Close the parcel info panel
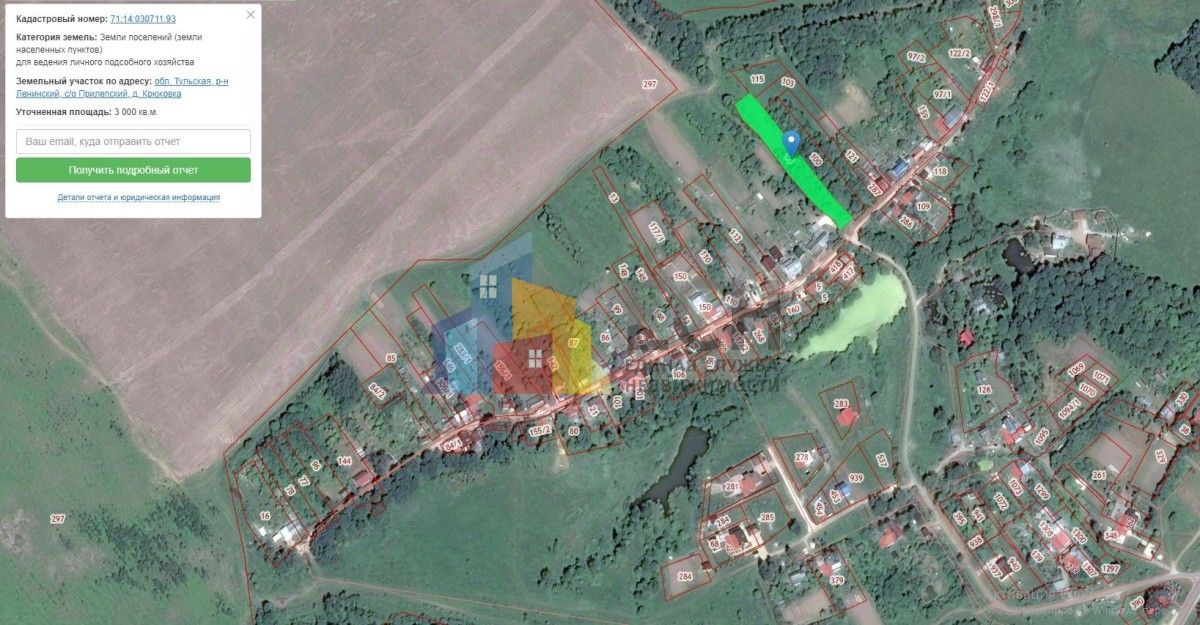The width and height of the screenshot is (1200, 625). [x=250, y=15]
